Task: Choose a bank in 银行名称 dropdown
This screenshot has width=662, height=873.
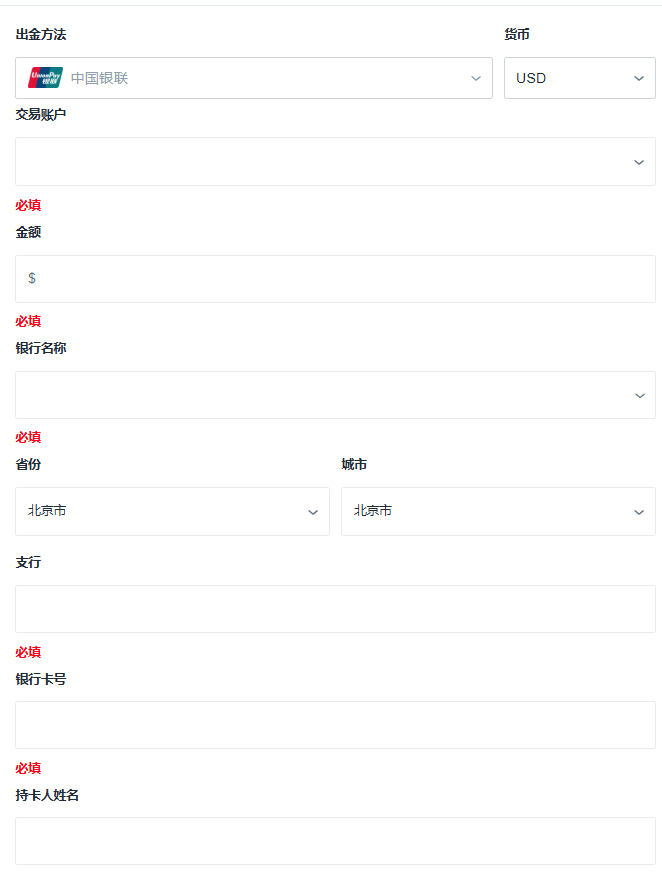Action: [x=335, y=395]
